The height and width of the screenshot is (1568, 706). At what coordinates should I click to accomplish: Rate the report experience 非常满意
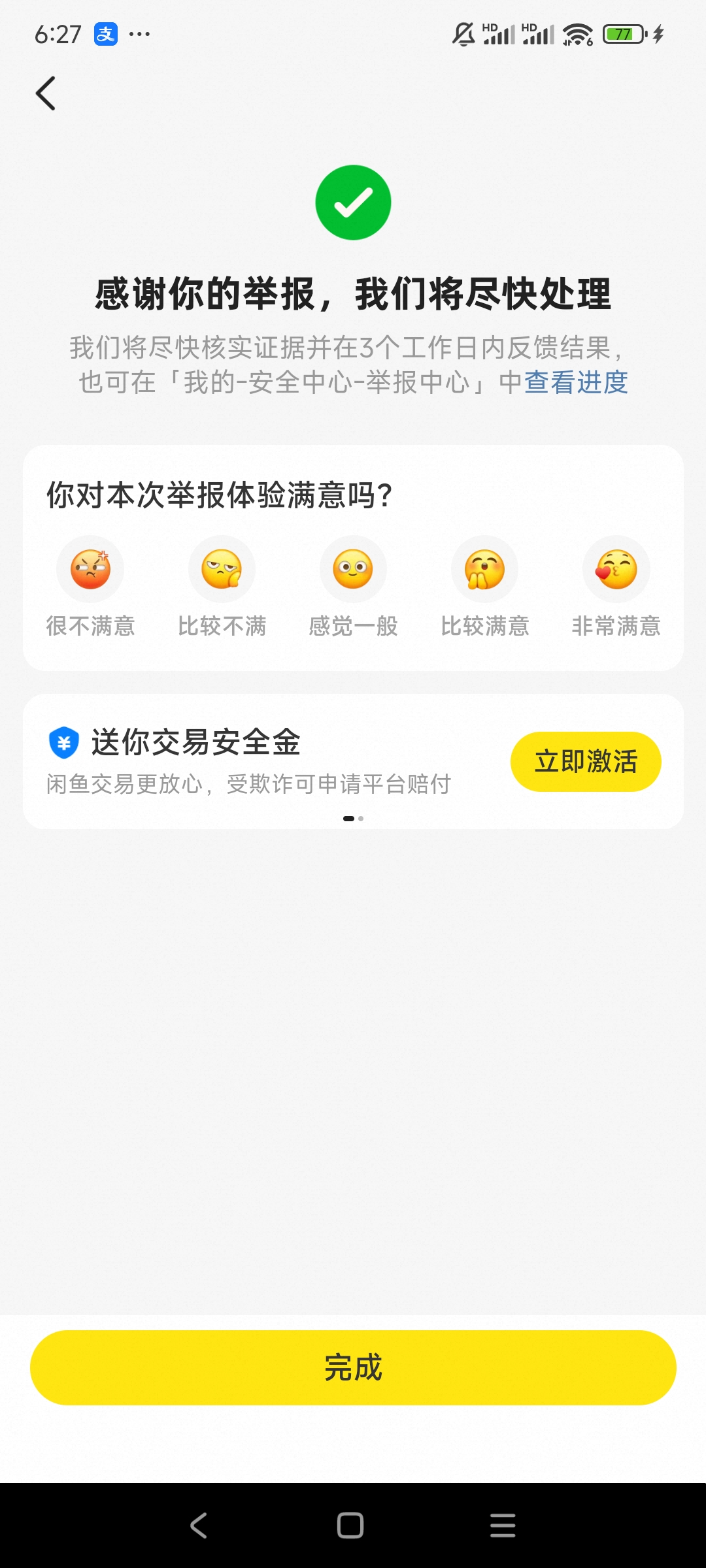616,570
